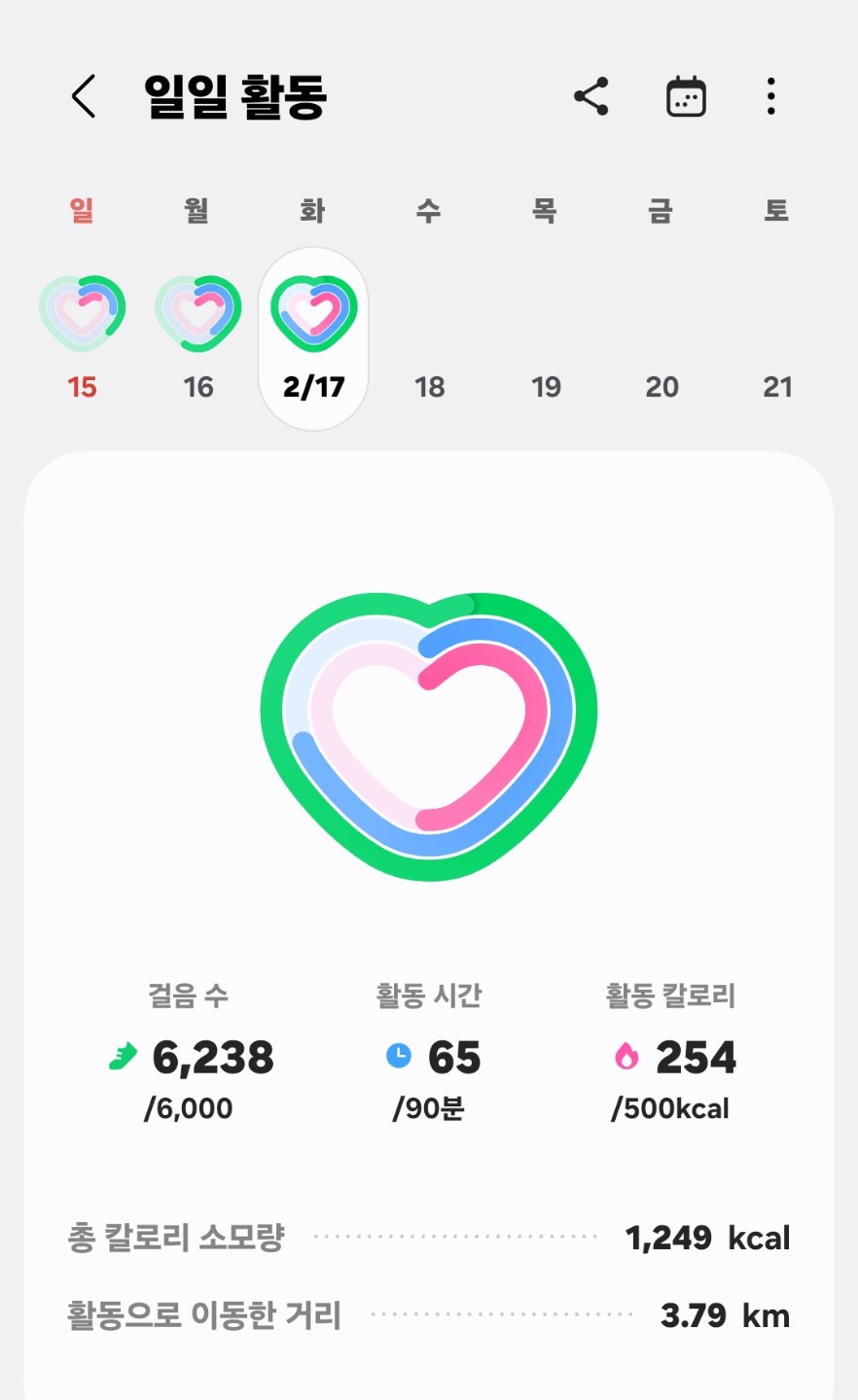Open the calendar date picker
Screen dimensions: 858x1400
pyautogui.click(x=686, y=97)
